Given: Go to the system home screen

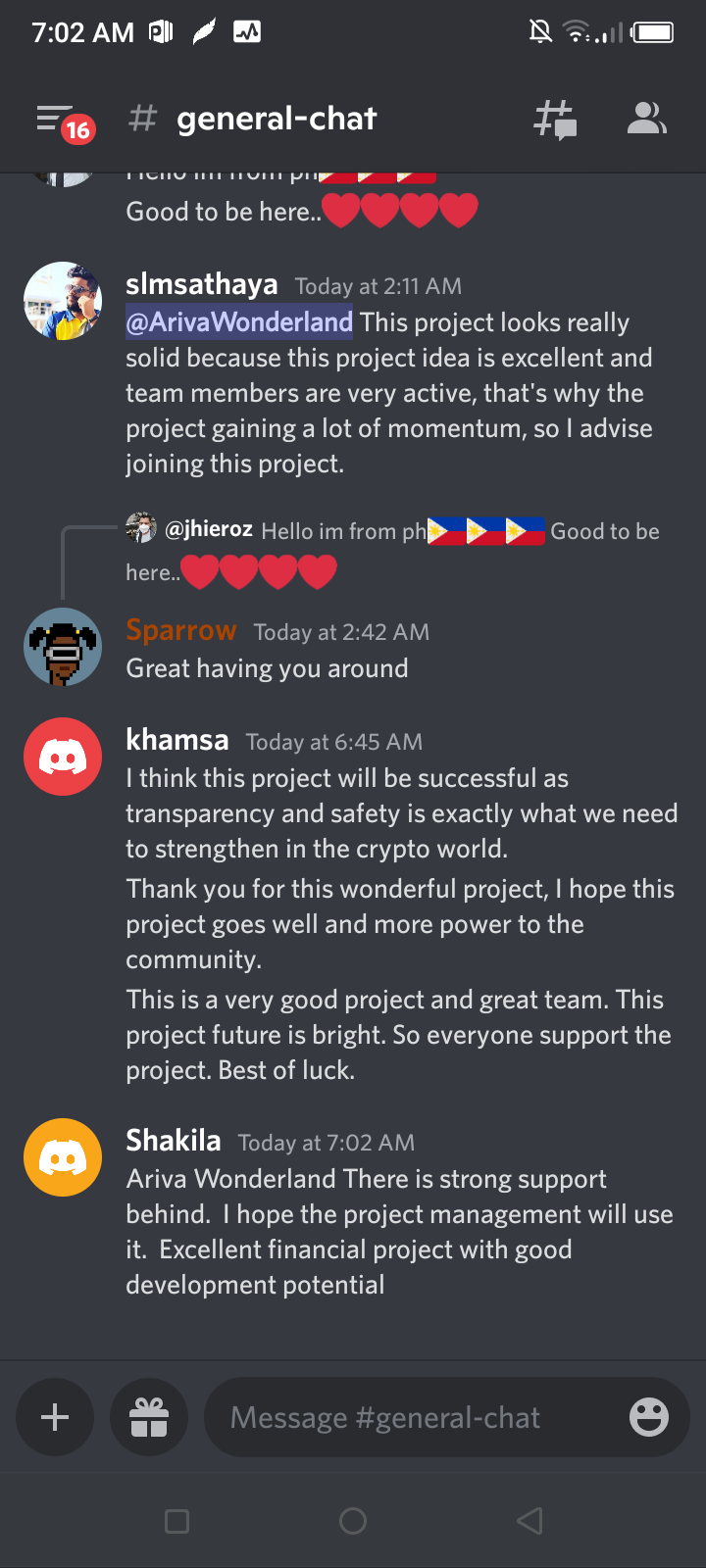Looking at the screenshot, I should 353,1521.
